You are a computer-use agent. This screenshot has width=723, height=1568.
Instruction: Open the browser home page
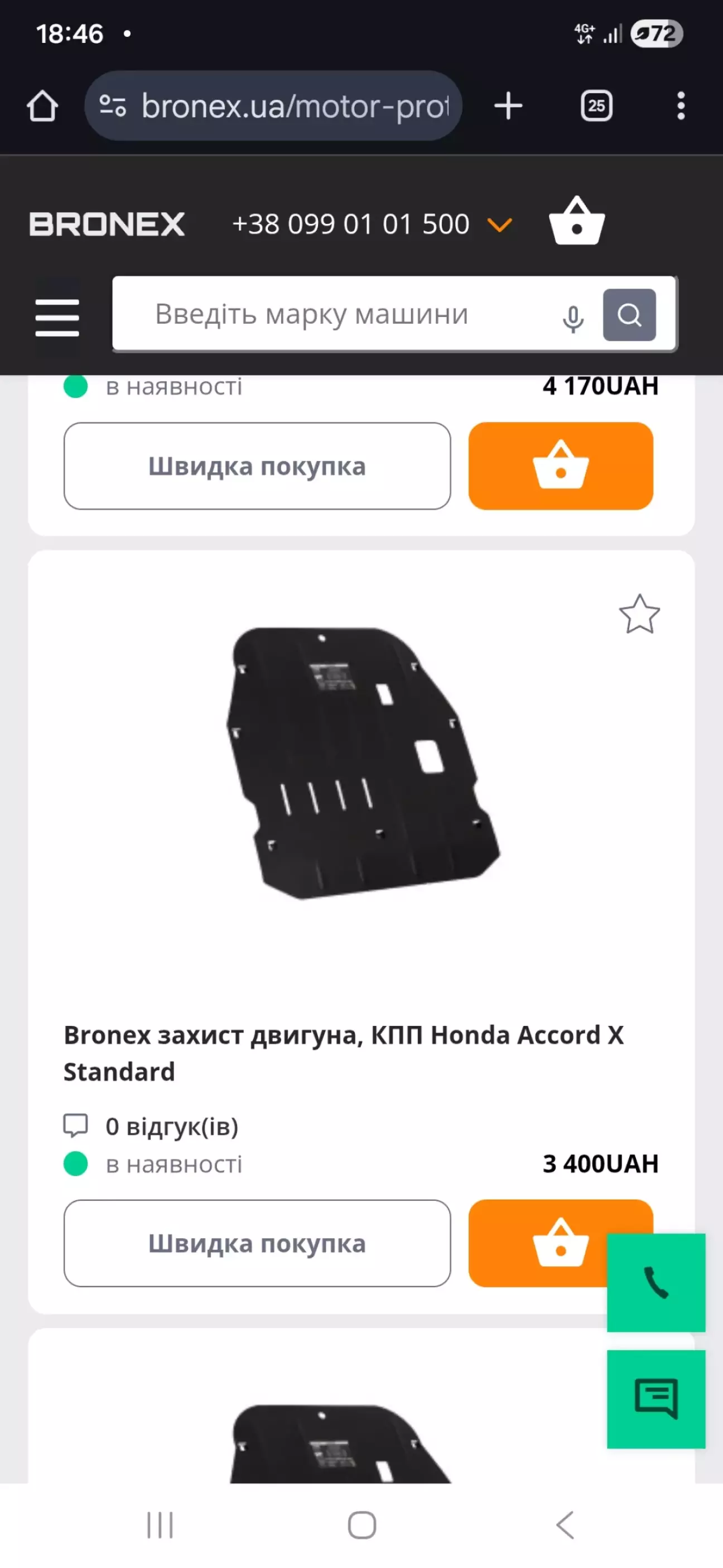42,106
